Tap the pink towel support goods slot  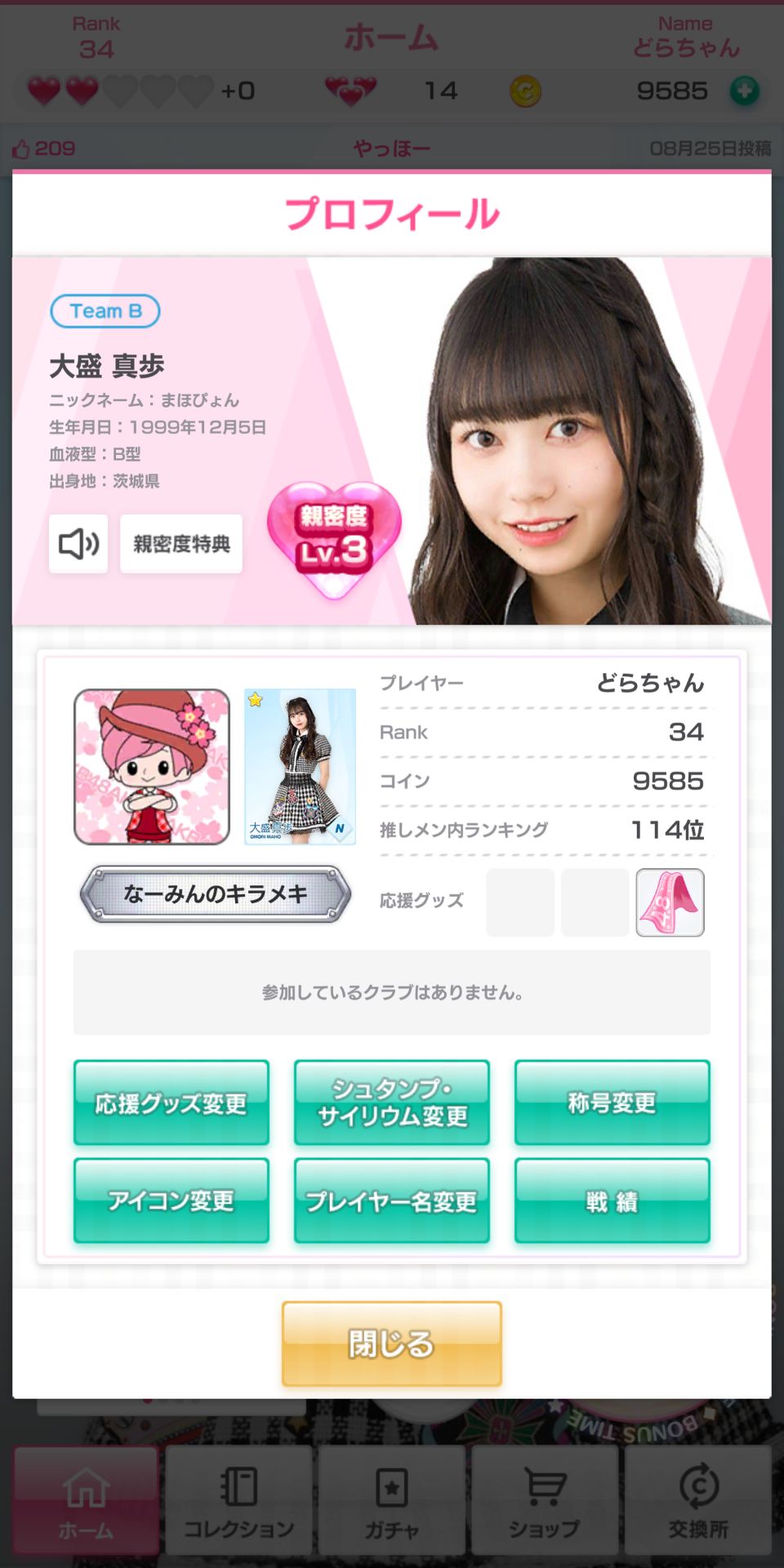click(670, 902)
